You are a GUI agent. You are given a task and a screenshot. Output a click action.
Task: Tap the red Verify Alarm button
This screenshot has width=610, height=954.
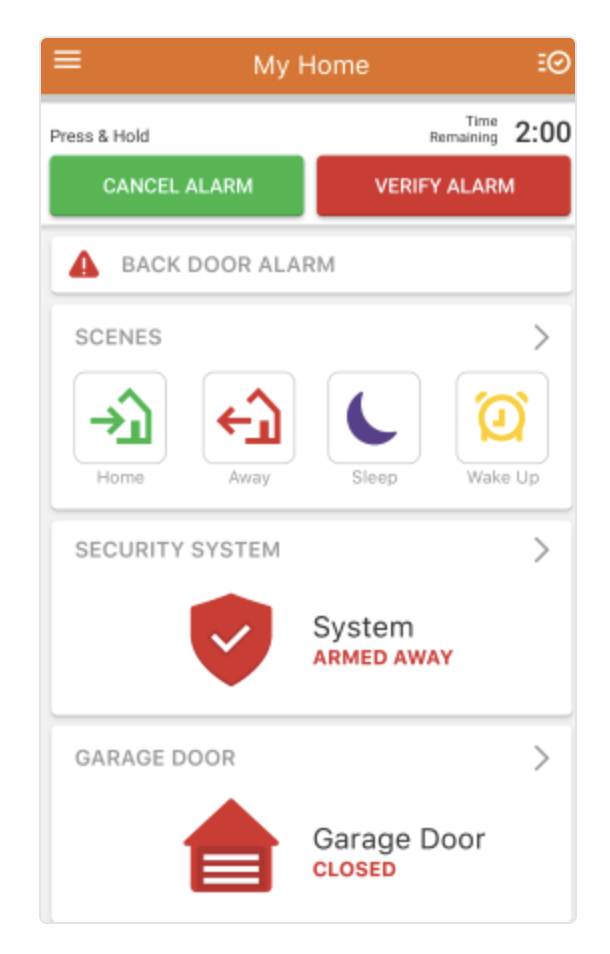444,186
